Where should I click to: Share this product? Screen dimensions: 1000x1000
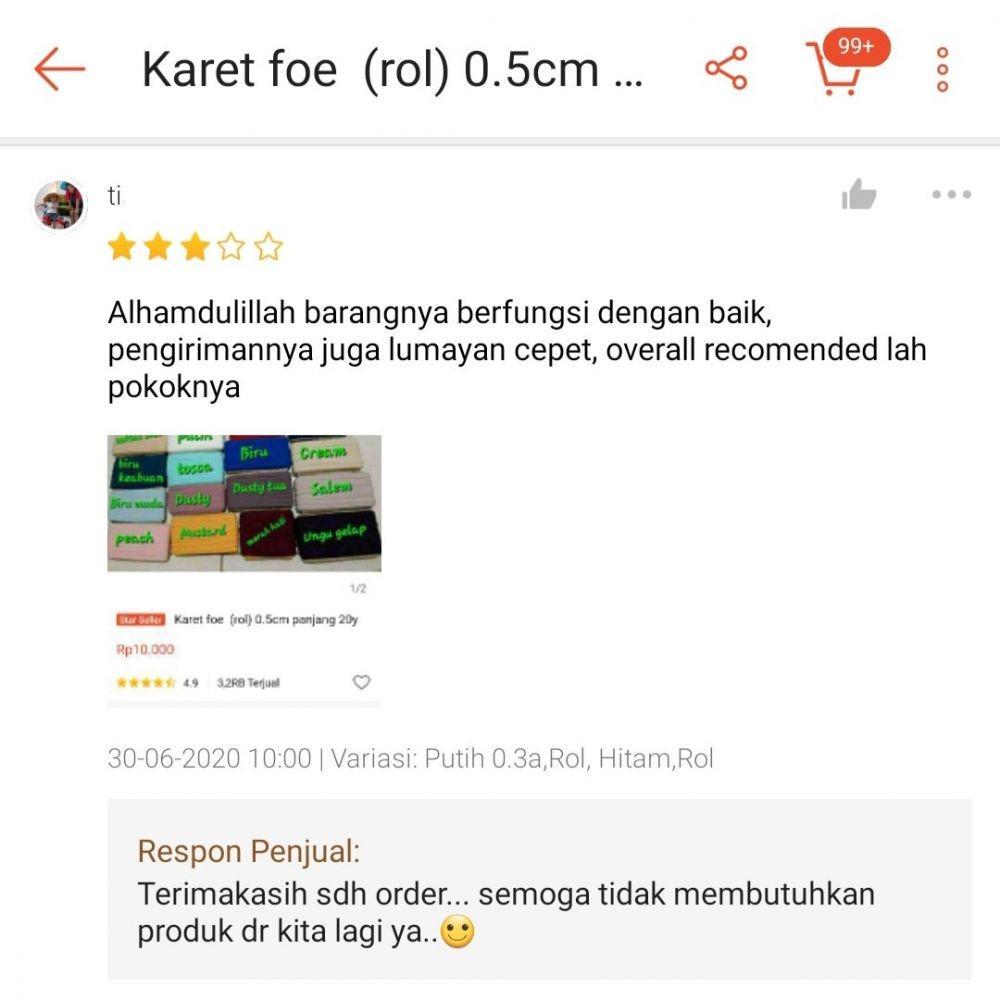726,69
